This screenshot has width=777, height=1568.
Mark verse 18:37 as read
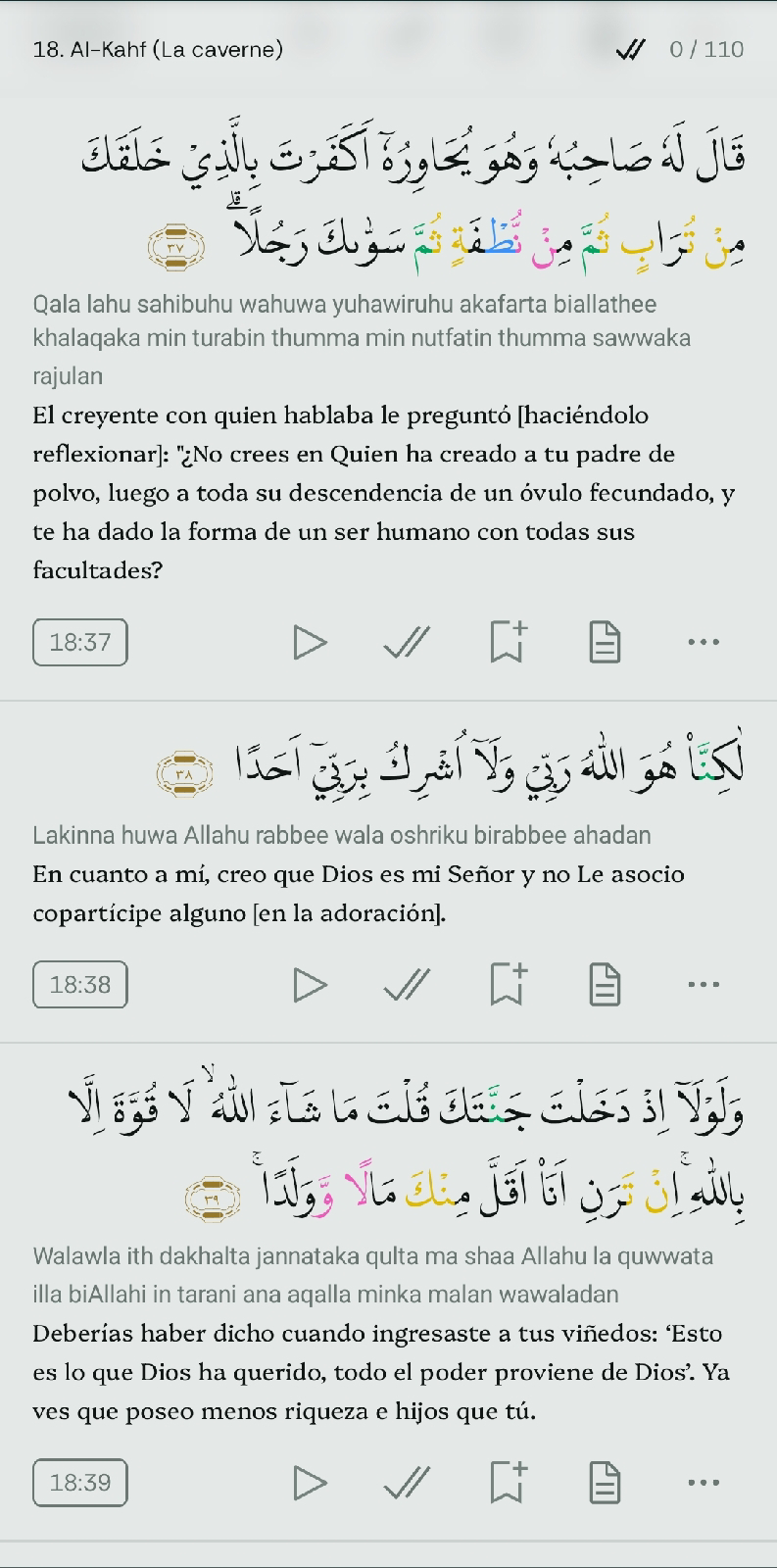[407, 643]
